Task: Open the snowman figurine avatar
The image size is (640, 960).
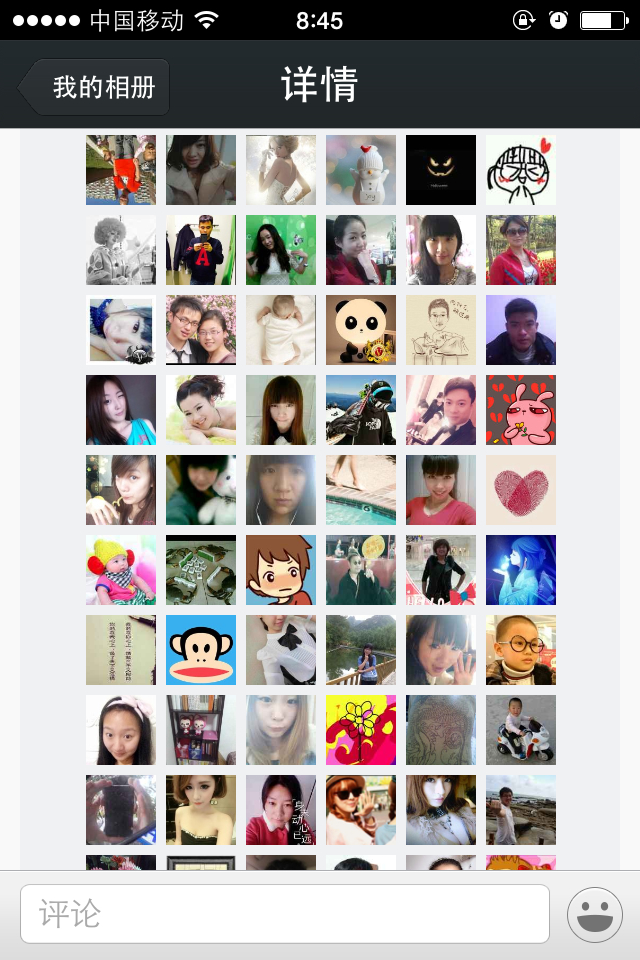Action: point(361,170)
